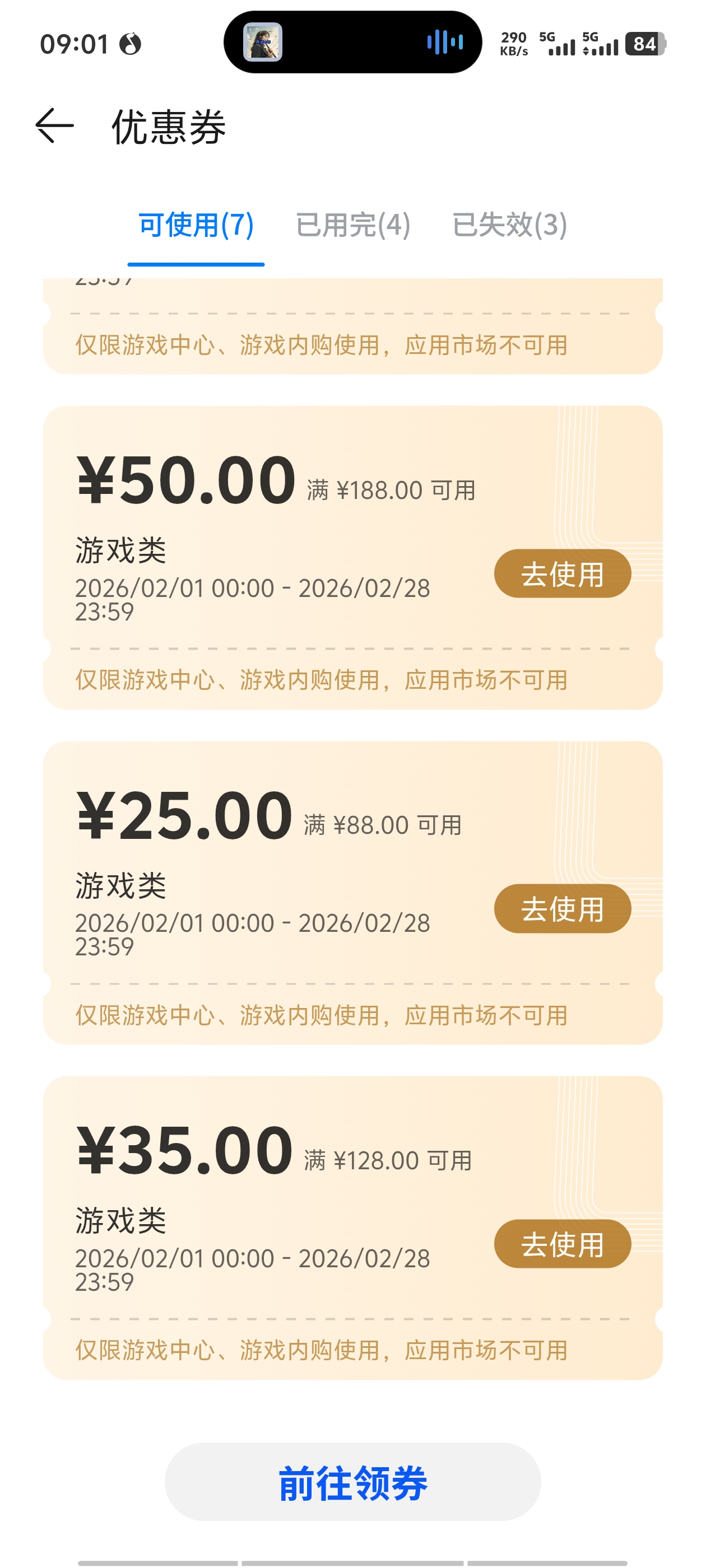The width and height of the screenshot is (706, 1568).
Task: Redeem the ¥35.00 coupon with 去使用
Action: point(561,1244)
